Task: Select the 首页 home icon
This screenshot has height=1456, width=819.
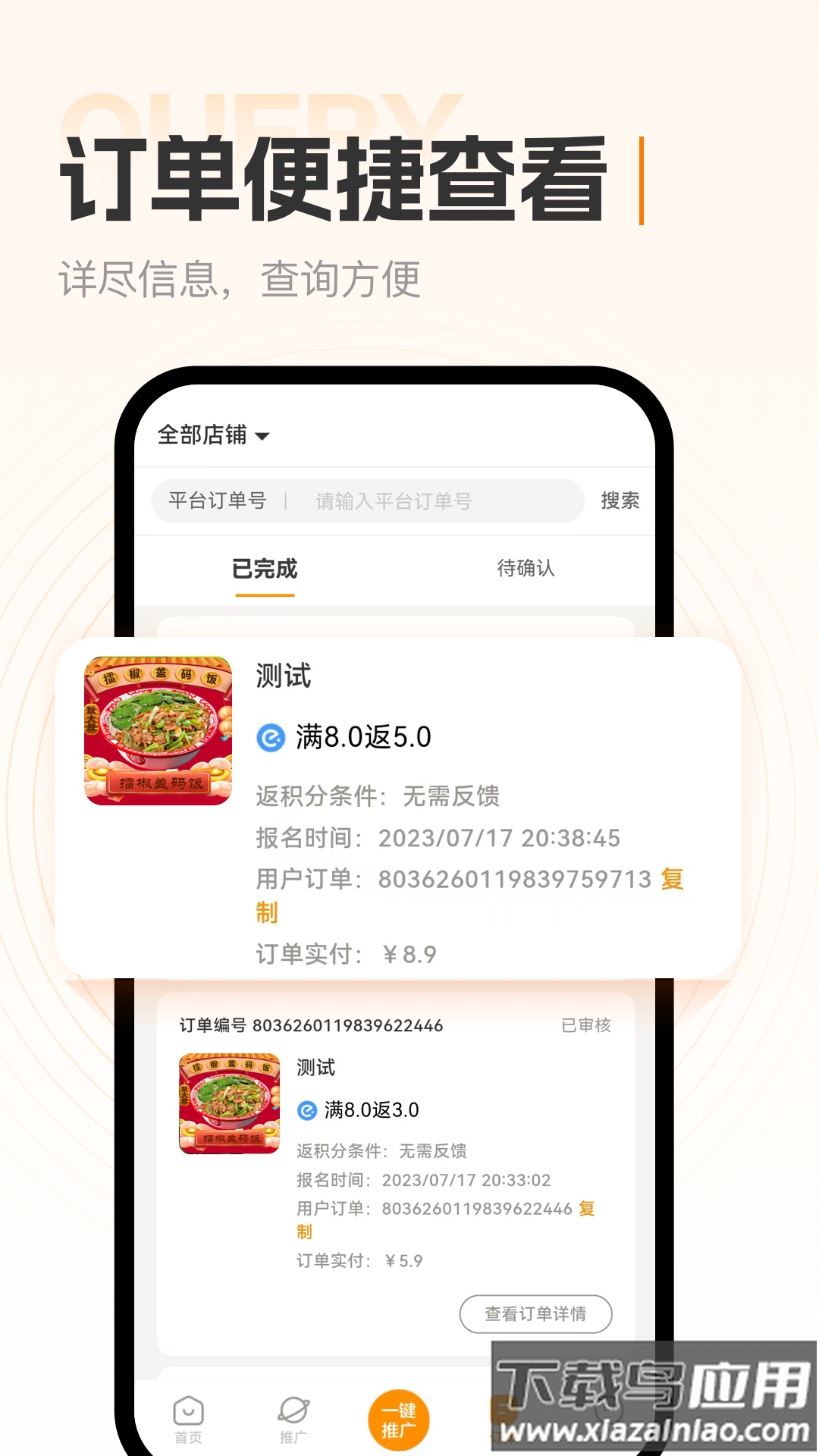Action: coord(187,1412)
